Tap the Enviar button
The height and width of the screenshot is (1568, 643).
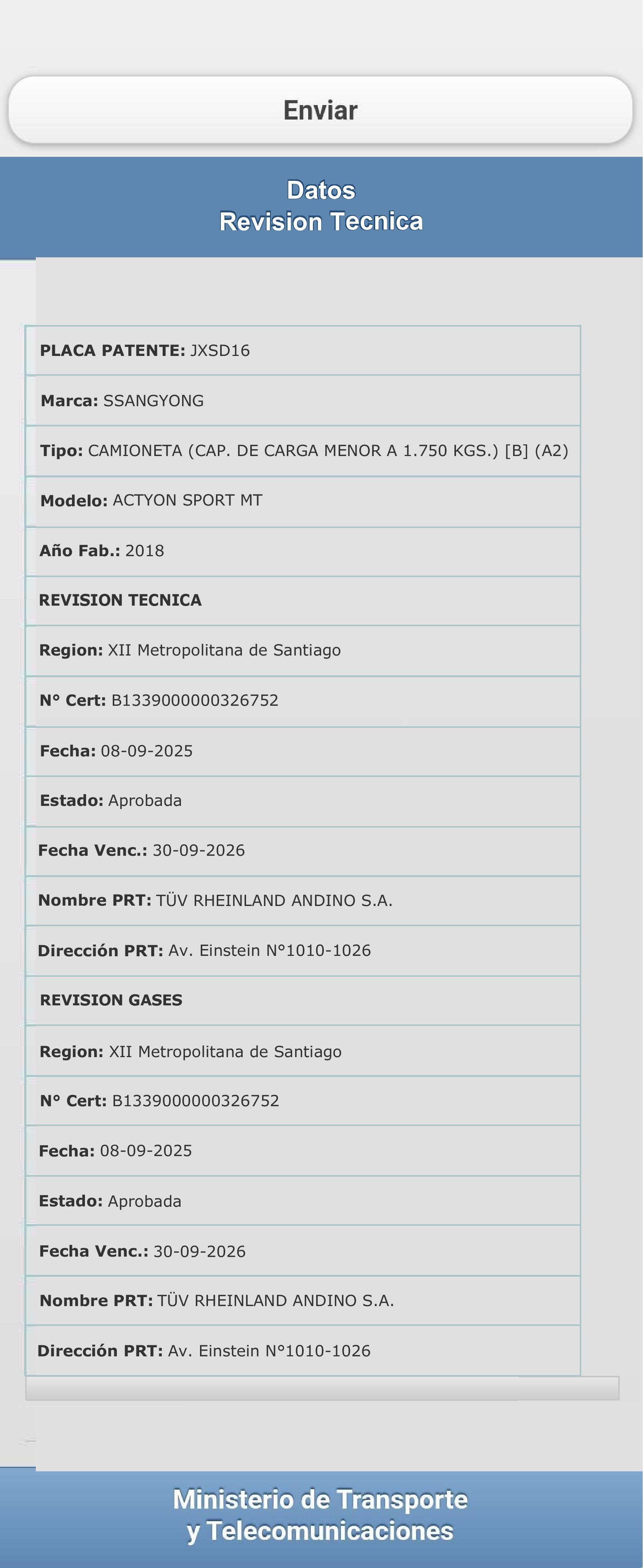tap(320, 110)
